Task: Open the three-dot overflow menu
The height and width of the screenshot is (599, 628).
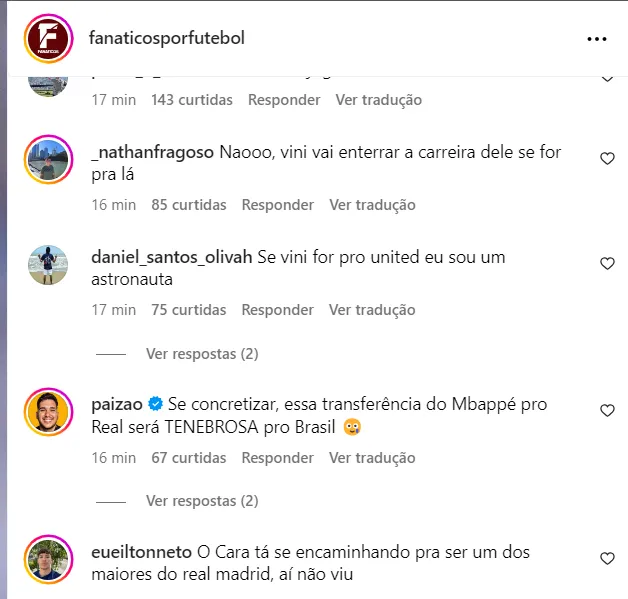Action: 597,39
